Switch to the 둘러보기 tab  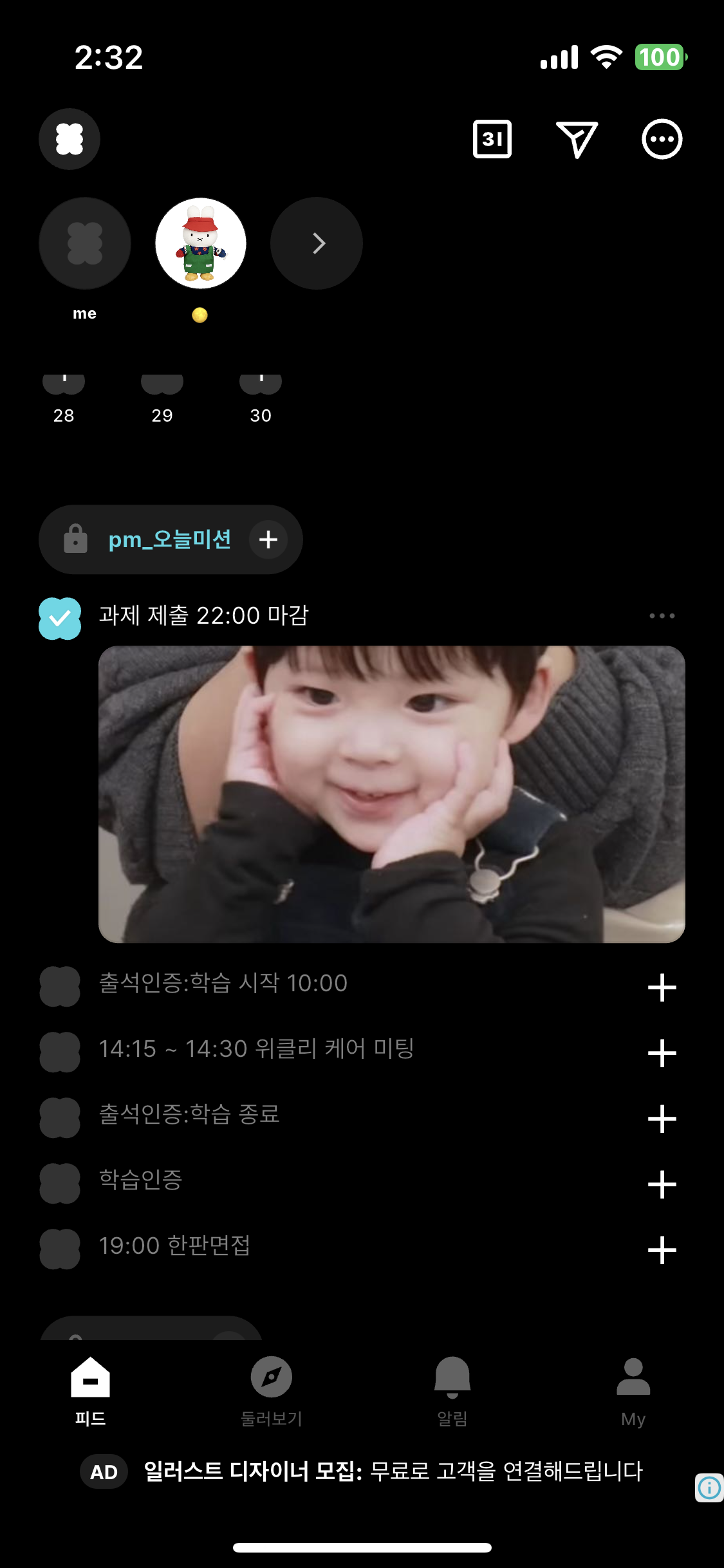click(272, 1390)
